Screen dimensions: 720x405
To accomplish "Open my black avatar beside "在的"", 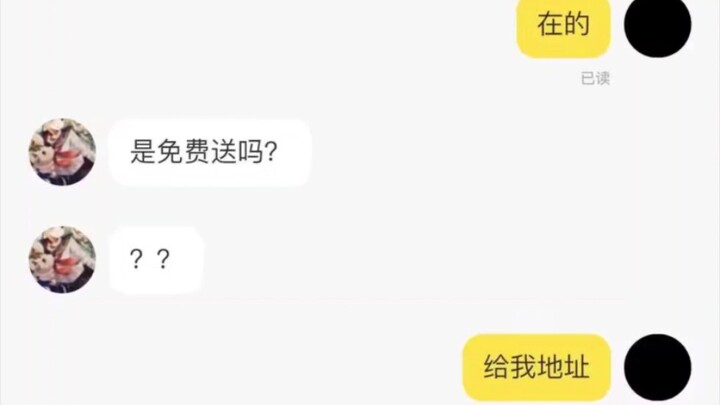I will point(657,25).
